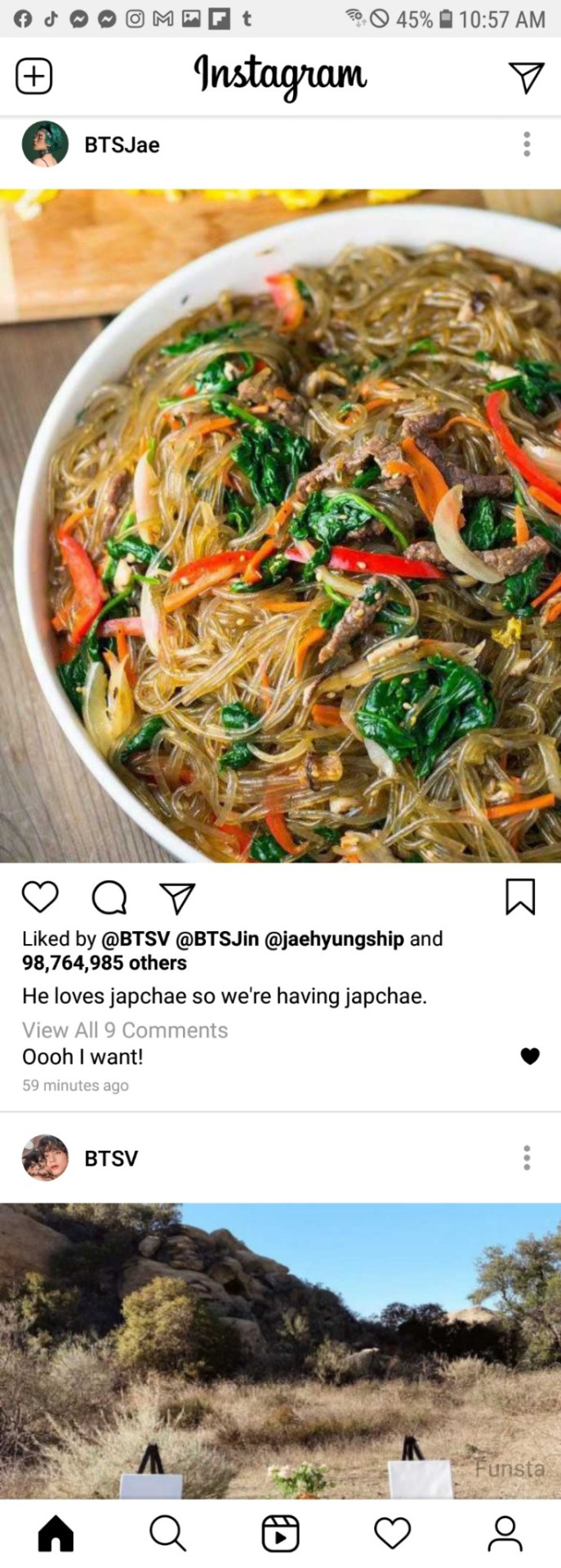Image resolution: width=561 pixels, height=1568 pixels.
Task: Switch to the Search tab
Action: pyautogui.click(x=167, y=1534)
